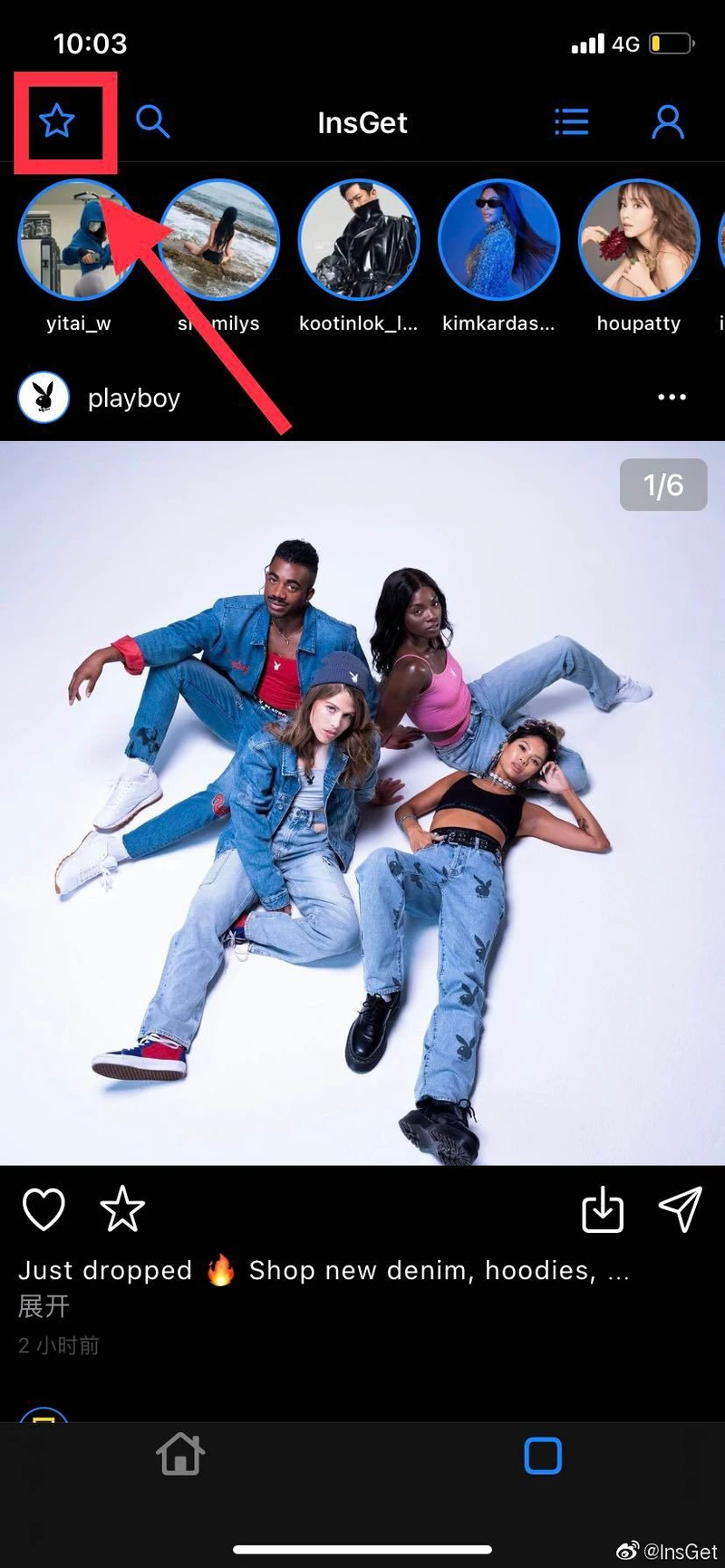Image resolution: width=725 pixels, height=1568 pixels.
Task: Open the account profile icon
Action: 667,121
